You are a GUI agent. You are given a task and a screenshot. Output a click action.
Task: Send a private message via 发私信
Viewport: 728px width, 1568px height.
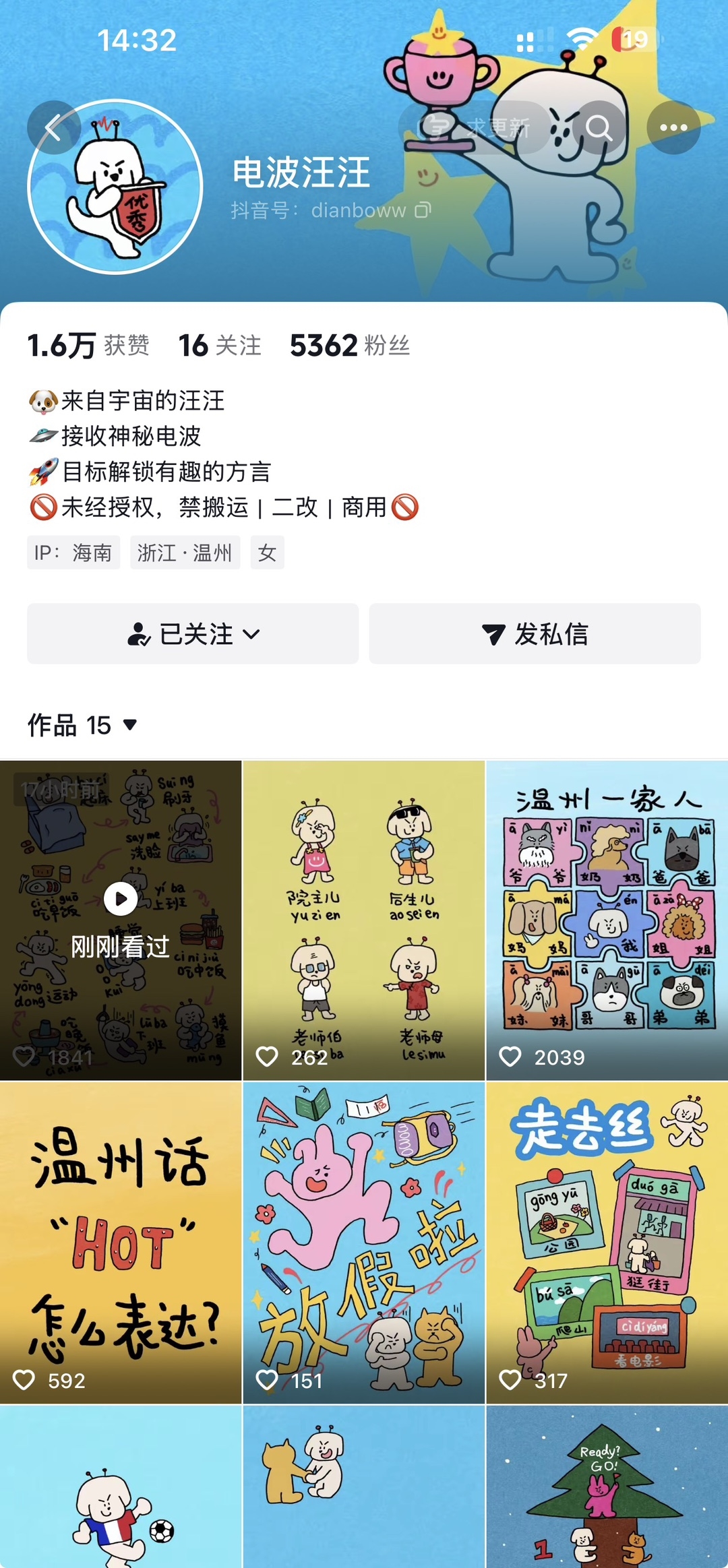[x=535, y=633]
